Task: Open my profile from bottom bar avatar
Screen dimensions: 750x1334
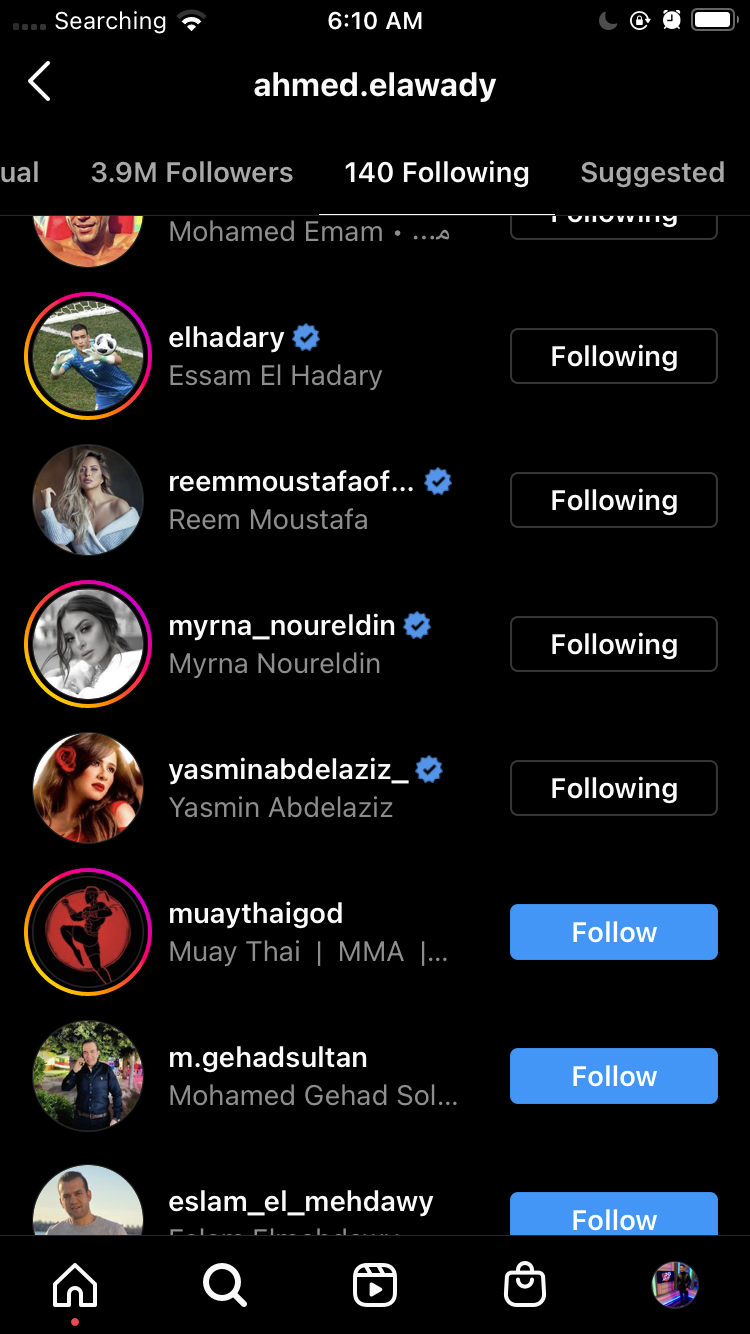Action: [x=674, y=1285]
